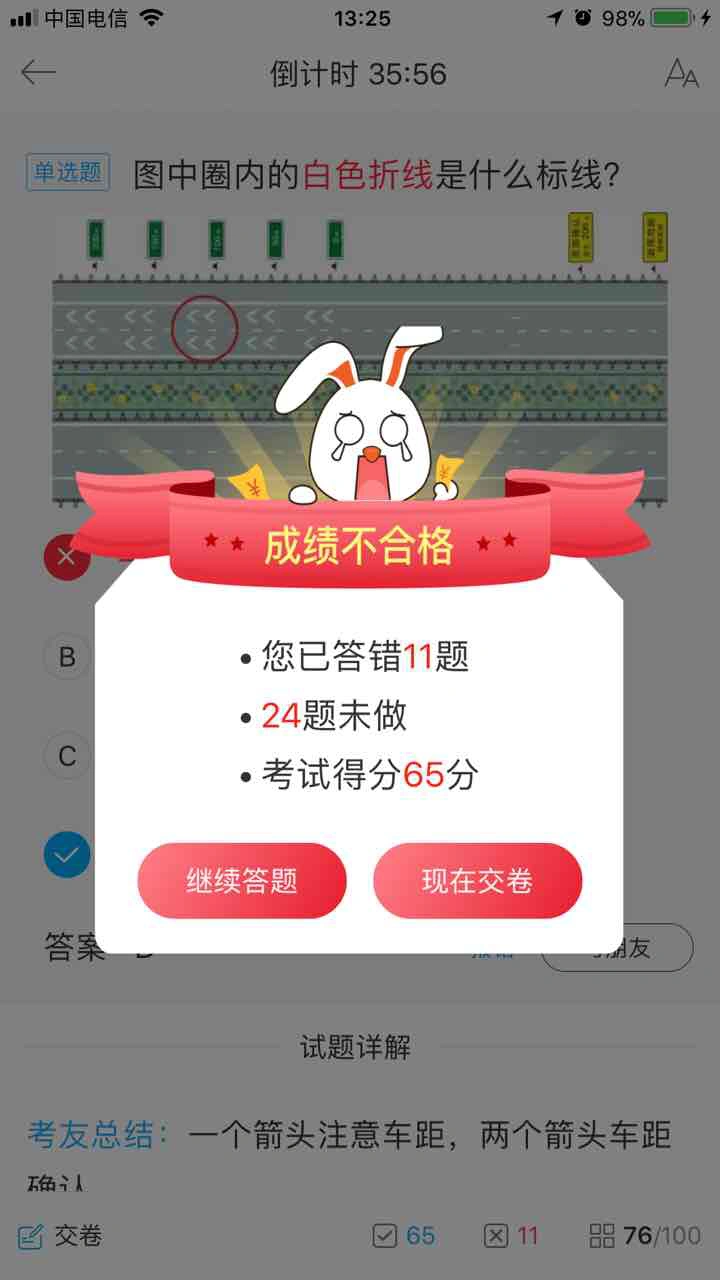
Task: Open the font size Aa setting
Action: coord(681,73)
